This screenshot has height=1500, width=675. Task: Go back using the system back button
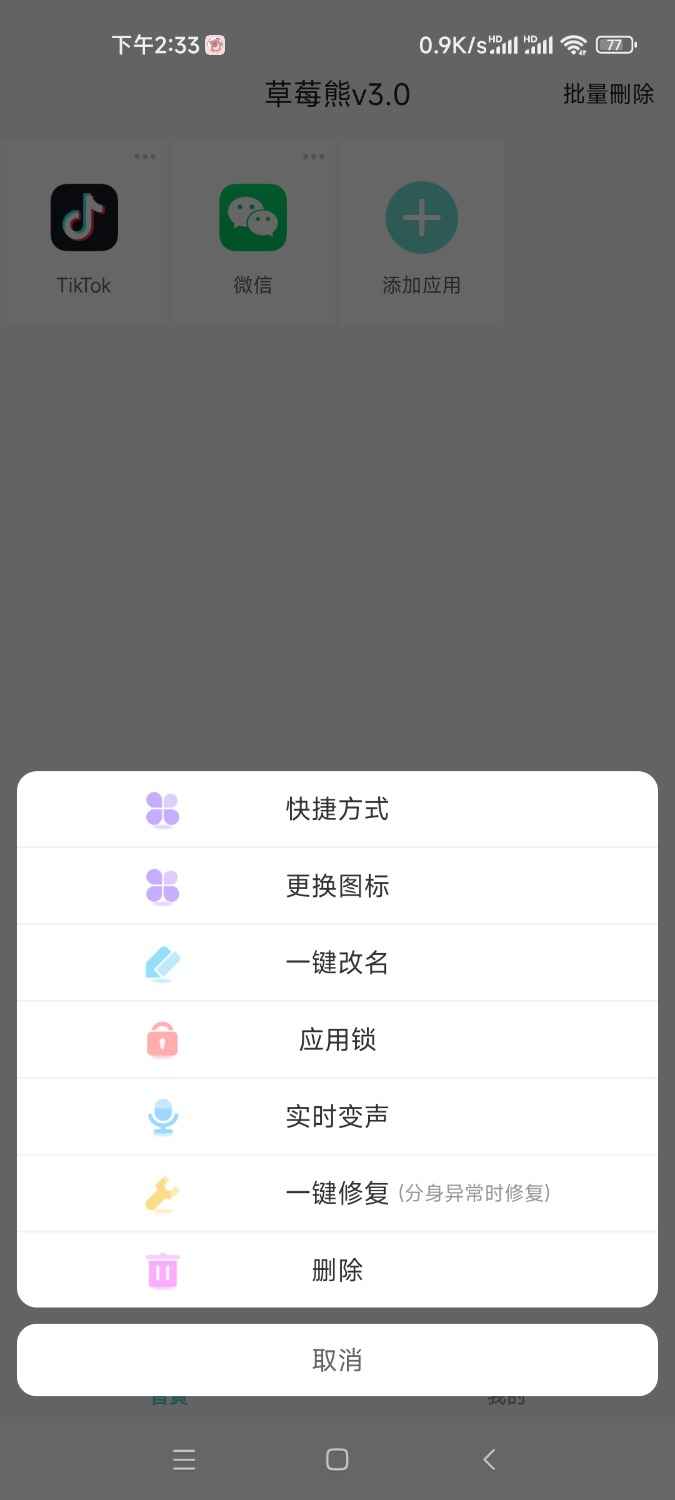tap(489, 1460)
